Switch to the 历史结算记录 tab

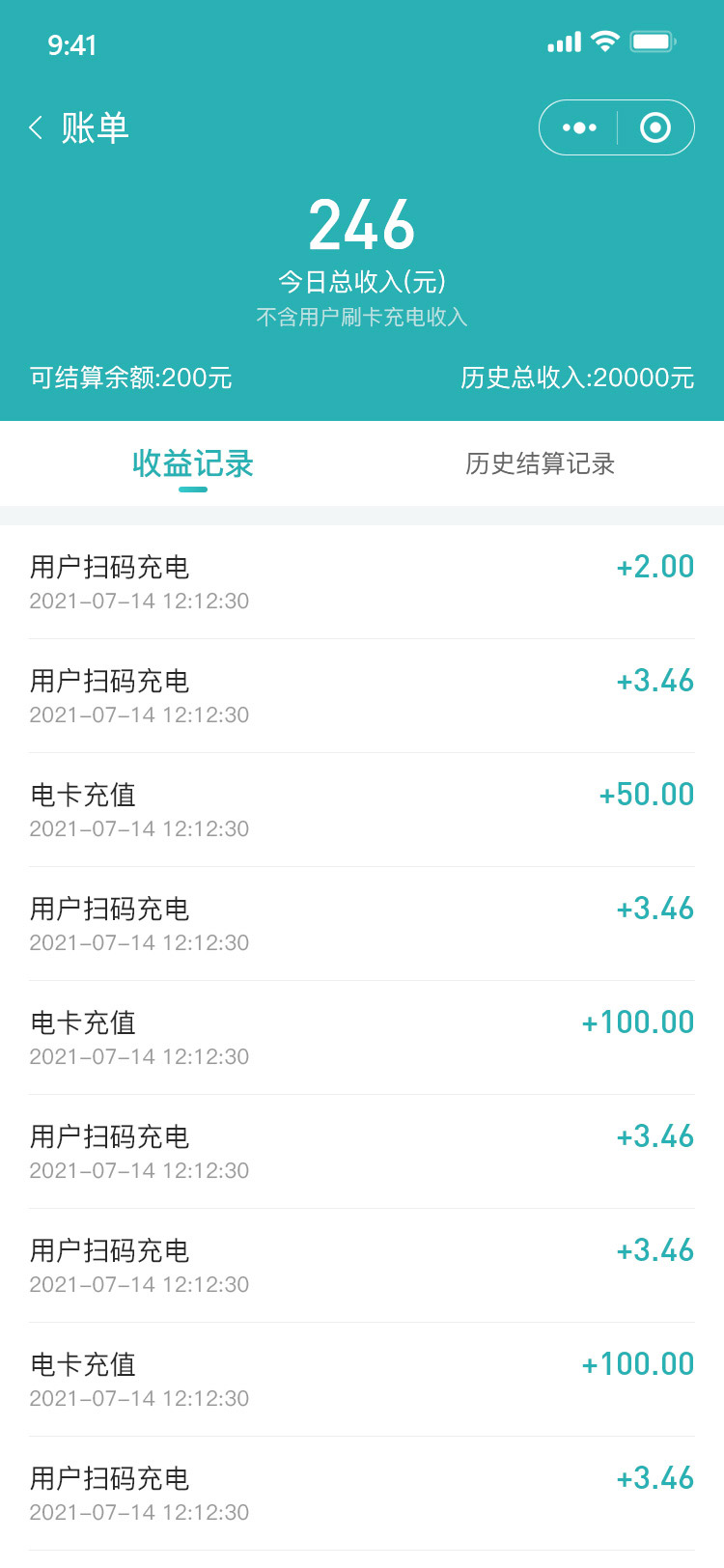point(541,463)
